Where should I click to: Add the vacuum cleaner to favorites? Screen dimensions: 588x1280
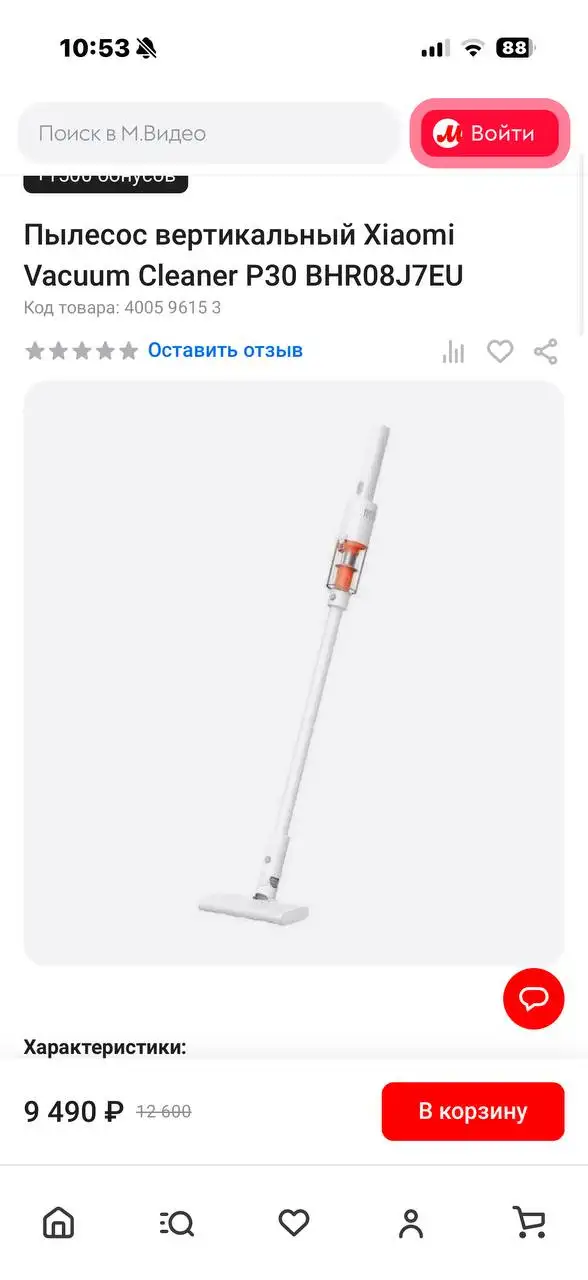(500, 351)
